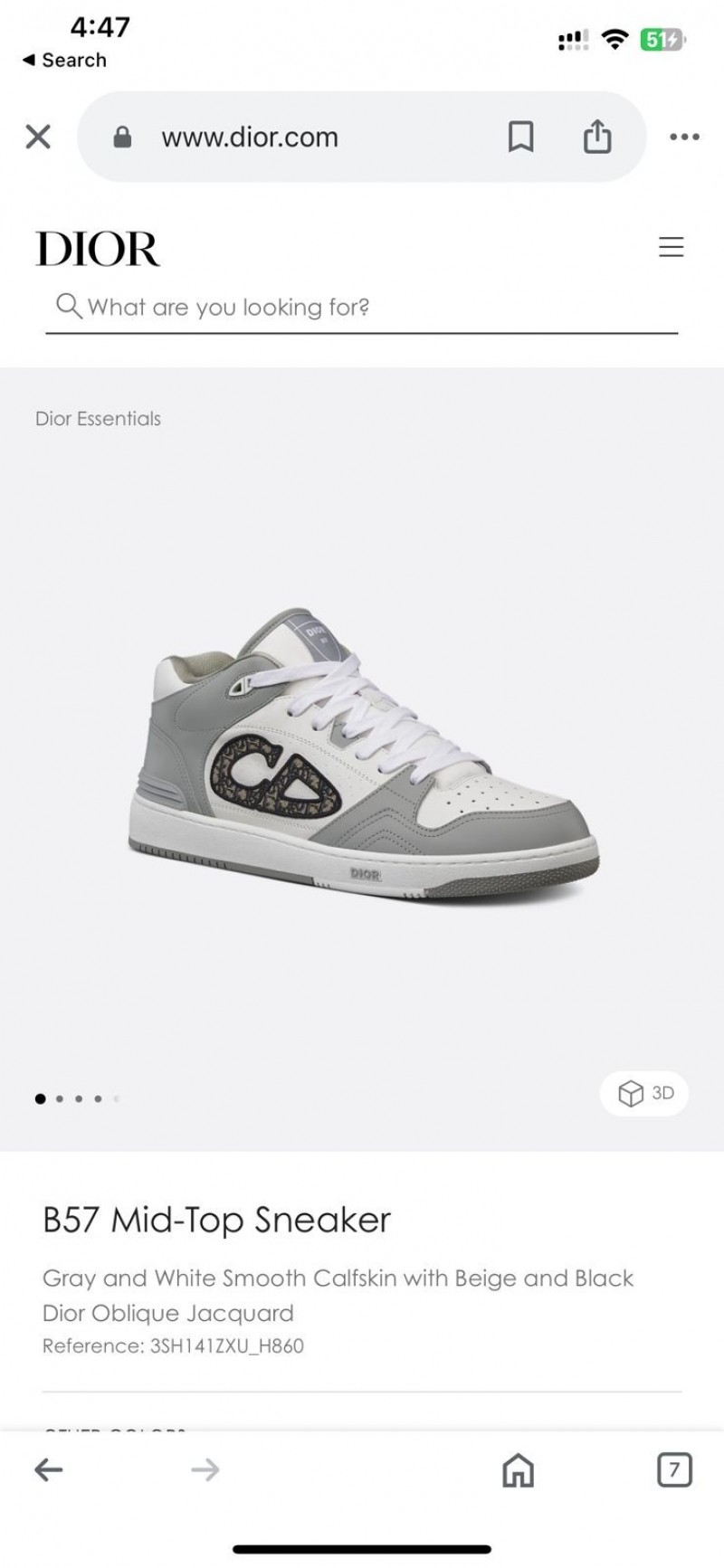Bookmark this Dior page
The width and height of the screenshot is (724, 1568).
(520, 137)
